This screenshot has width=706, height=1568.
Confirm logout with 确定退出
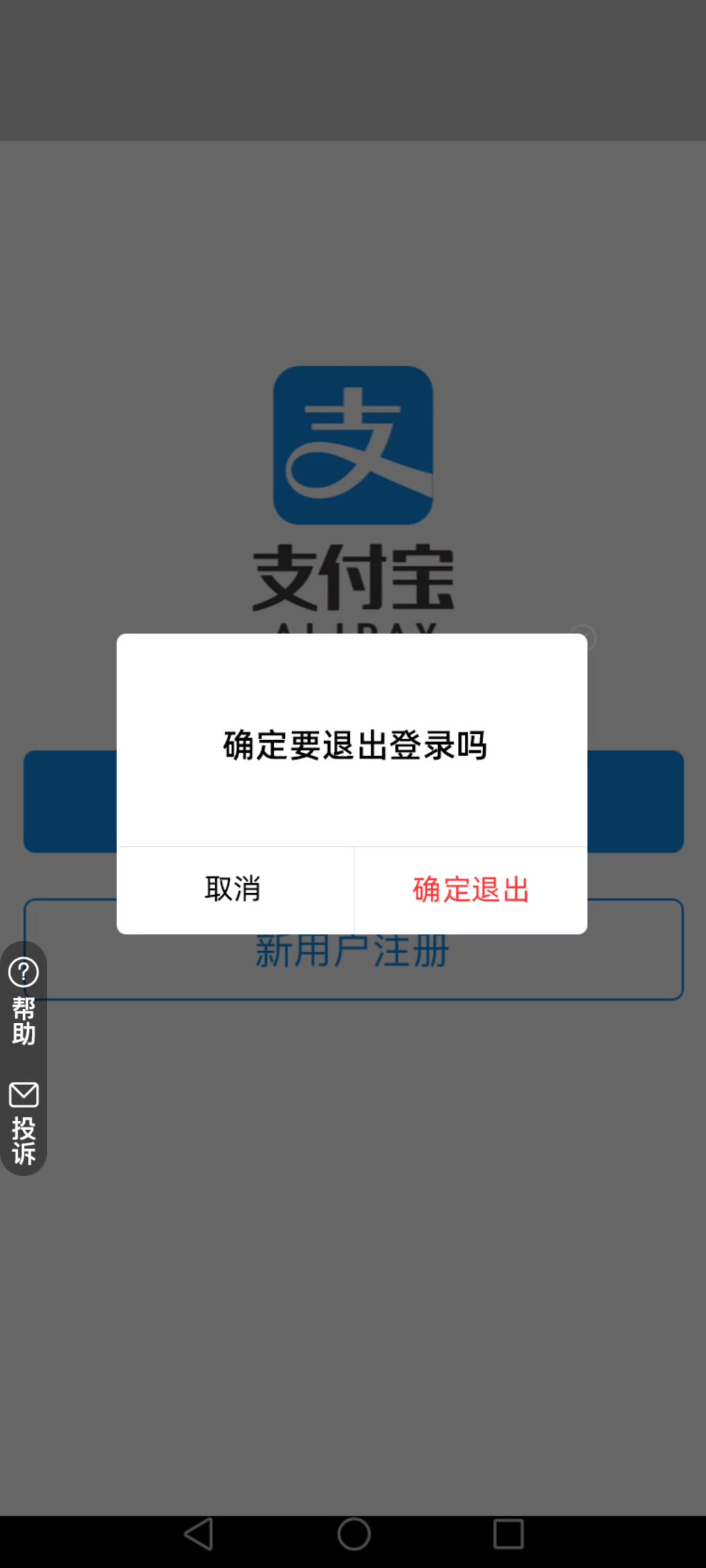click(471, 890)
